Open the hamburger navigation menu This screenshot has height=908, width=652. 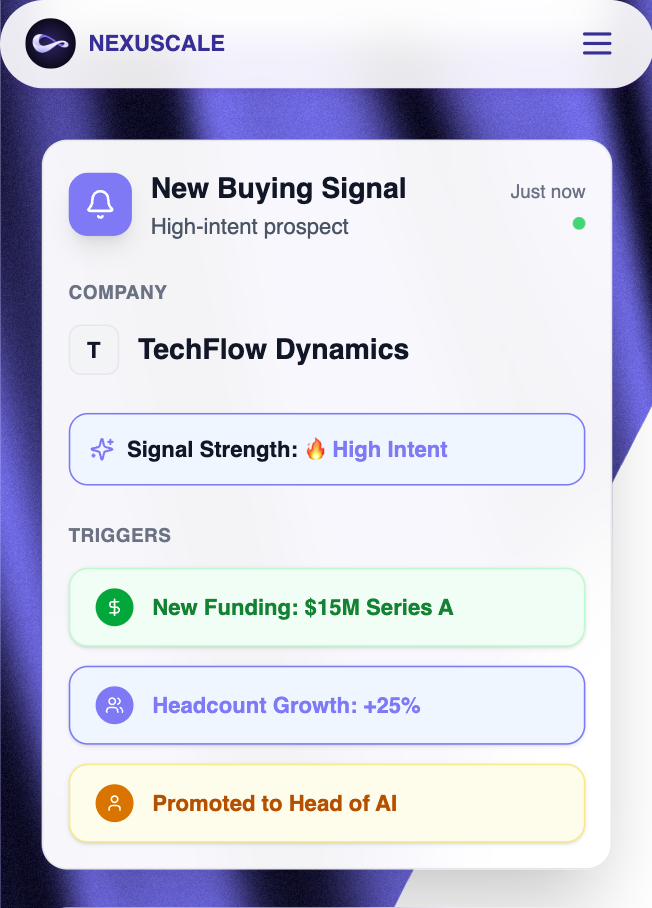click(597, 44)
